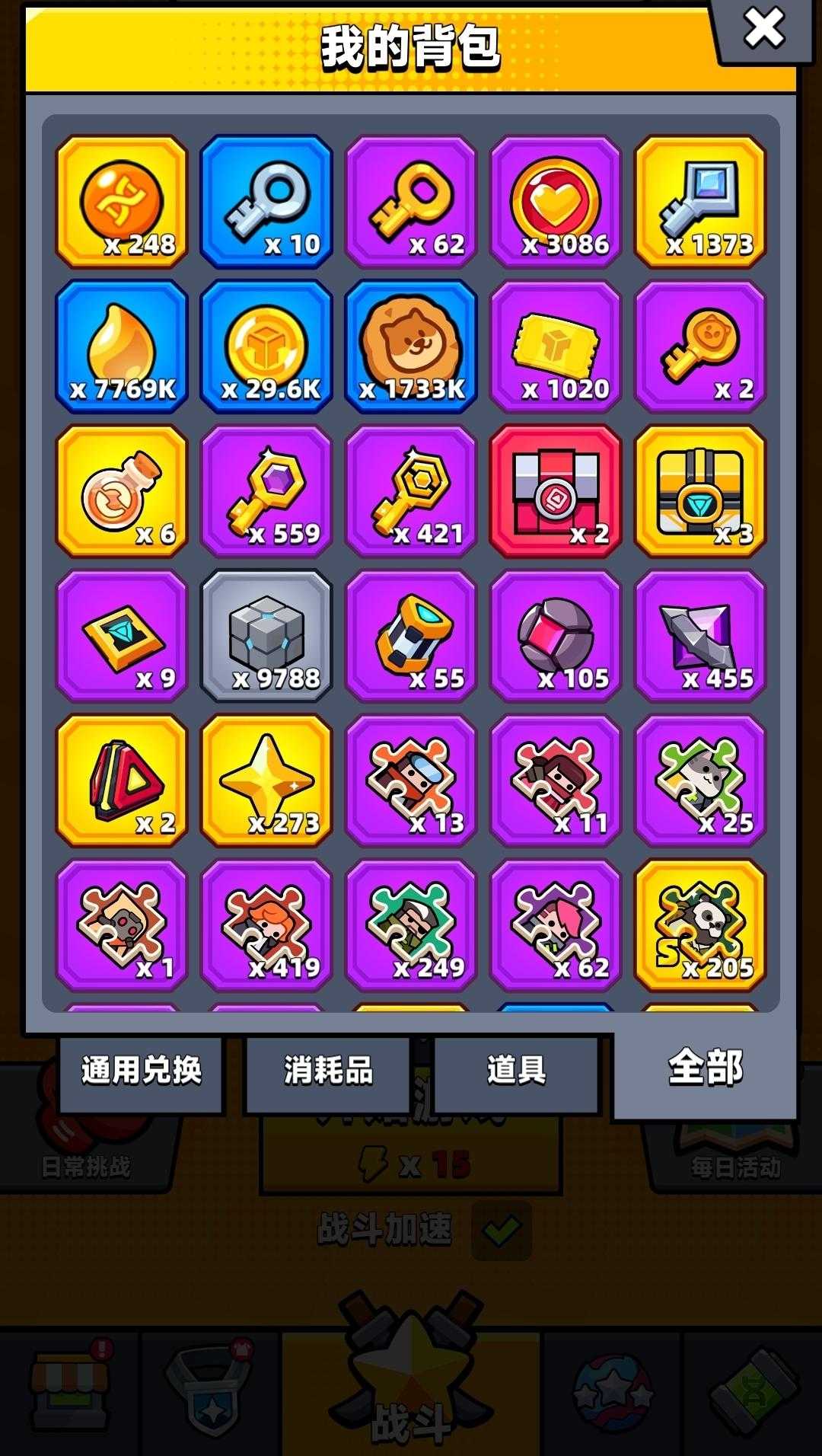This screenshot has height=1456, width=822.
Task: Select the 全部 tab
Action: pyautogui.click(x=705, y=1068)
